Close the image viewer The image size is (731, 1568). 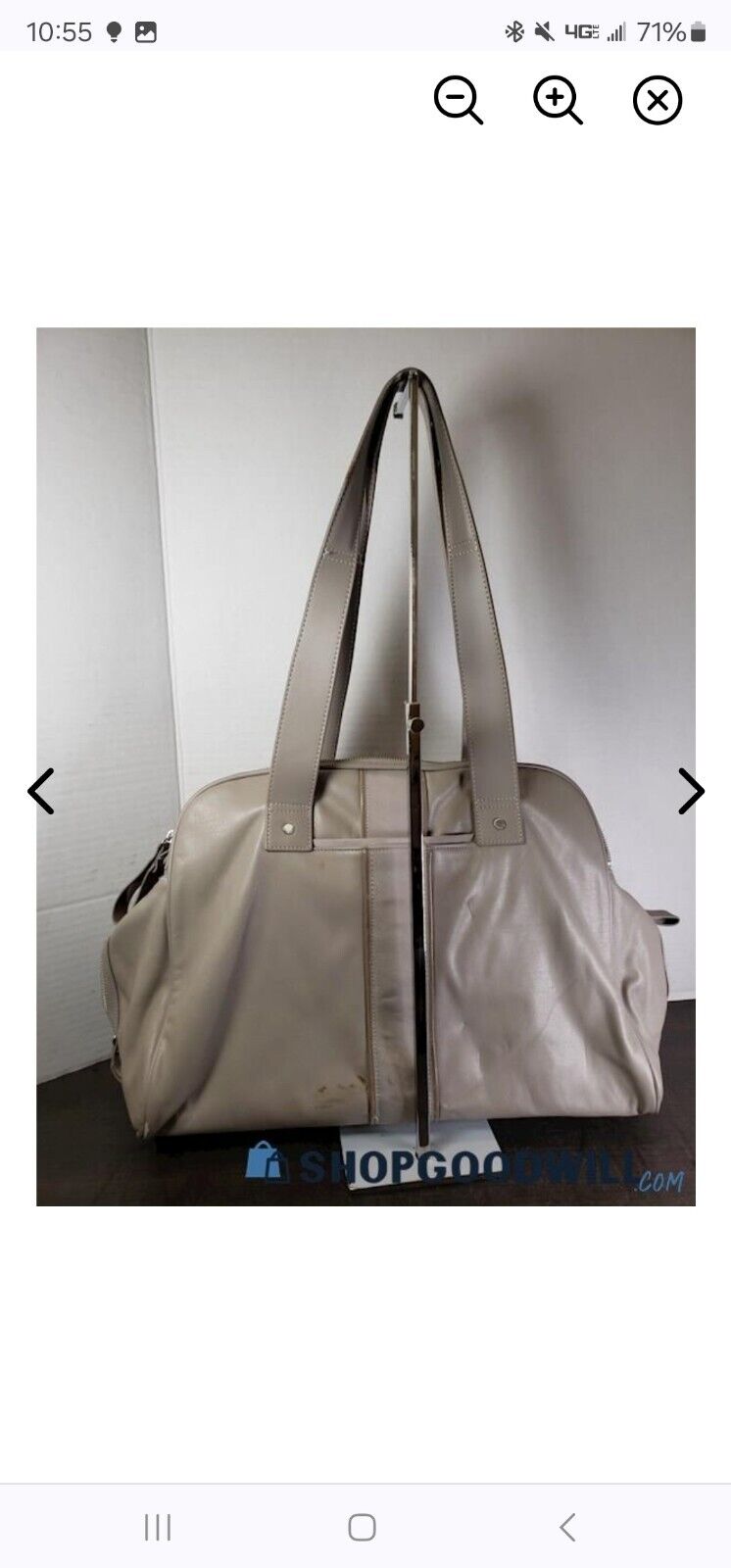coord(657,100)
